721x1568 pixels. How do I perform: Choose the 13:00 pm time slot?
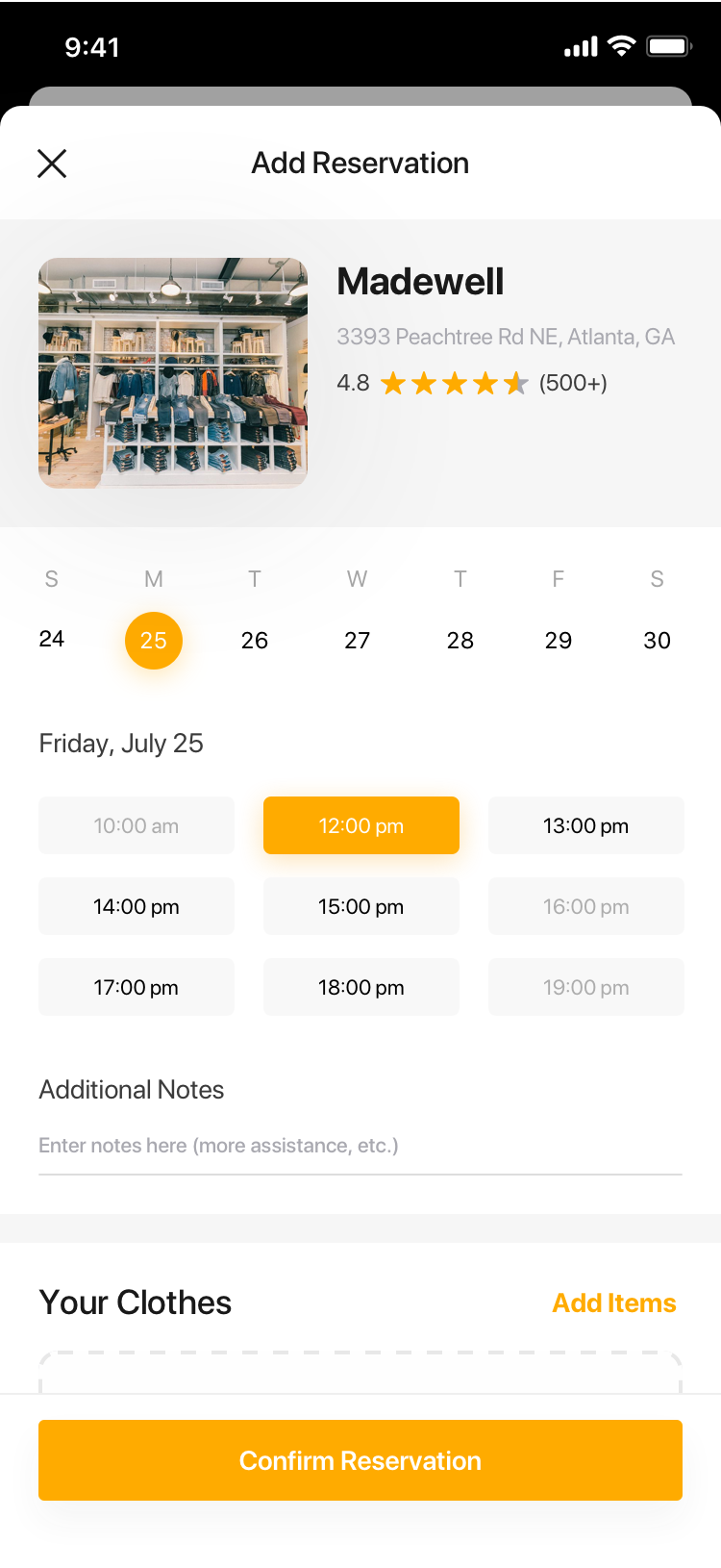pos(586,825)
